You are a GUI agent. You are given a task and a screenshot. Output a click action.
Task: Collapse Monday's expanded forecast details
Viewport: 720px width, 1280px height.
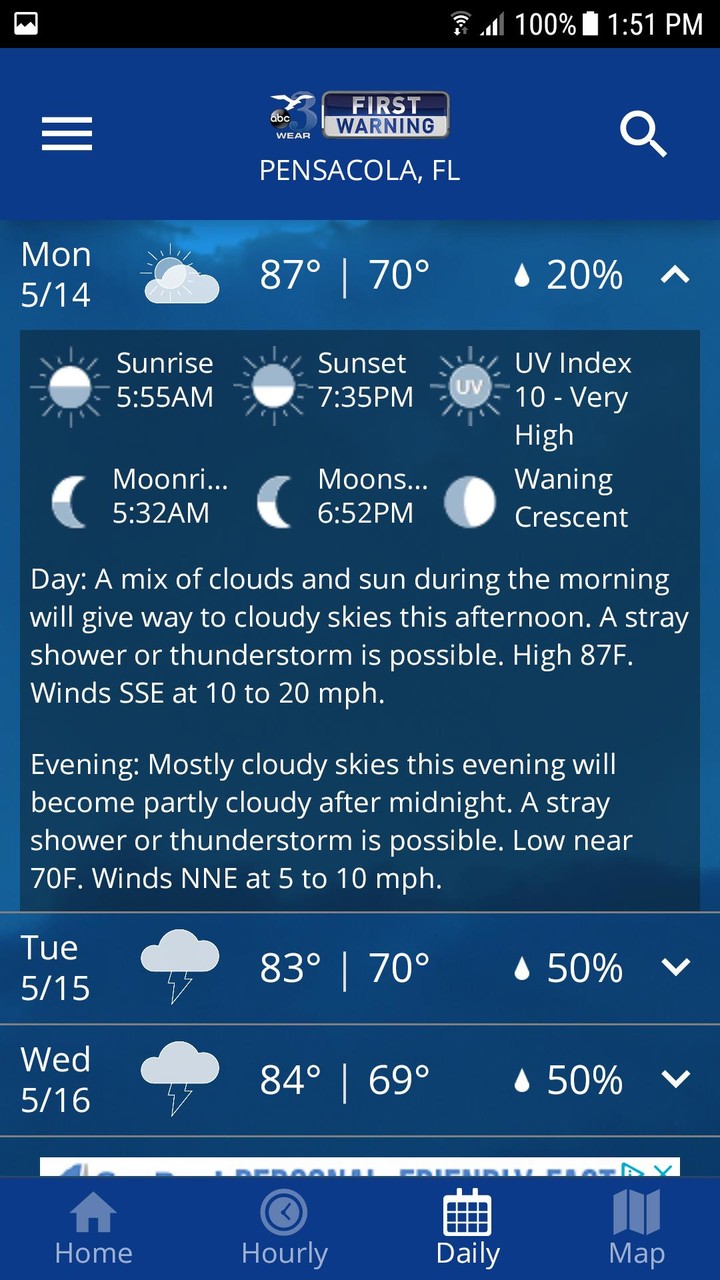tap(675, 275)
